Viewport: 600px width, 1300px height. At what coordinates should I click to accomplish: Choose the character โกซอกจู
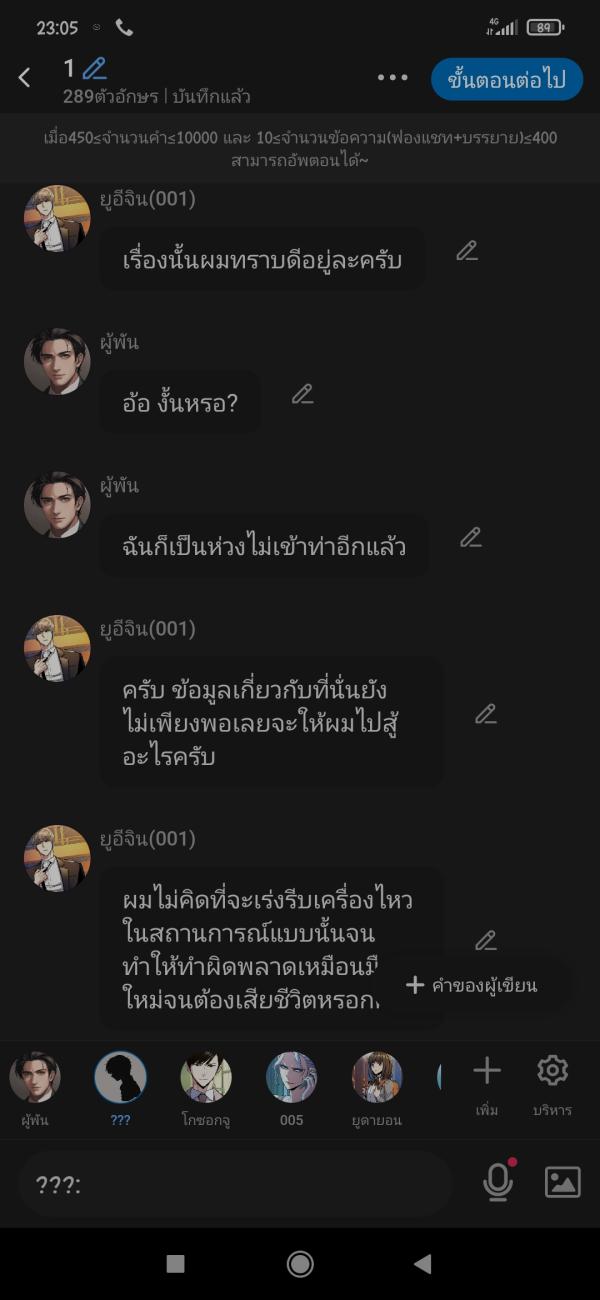click(206, 1086)
